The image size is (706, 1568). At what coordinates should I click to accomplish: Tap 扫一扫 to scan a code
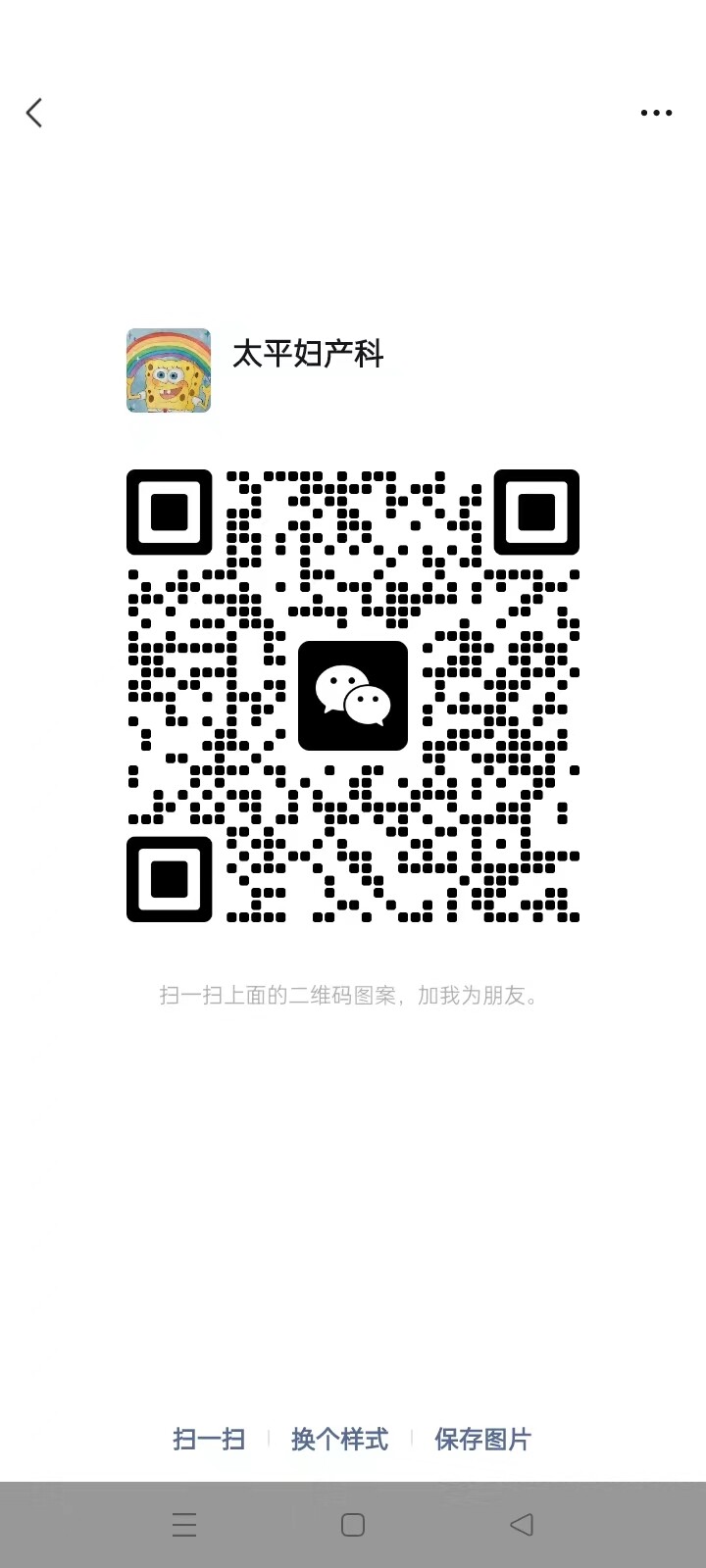point(209,1439)
